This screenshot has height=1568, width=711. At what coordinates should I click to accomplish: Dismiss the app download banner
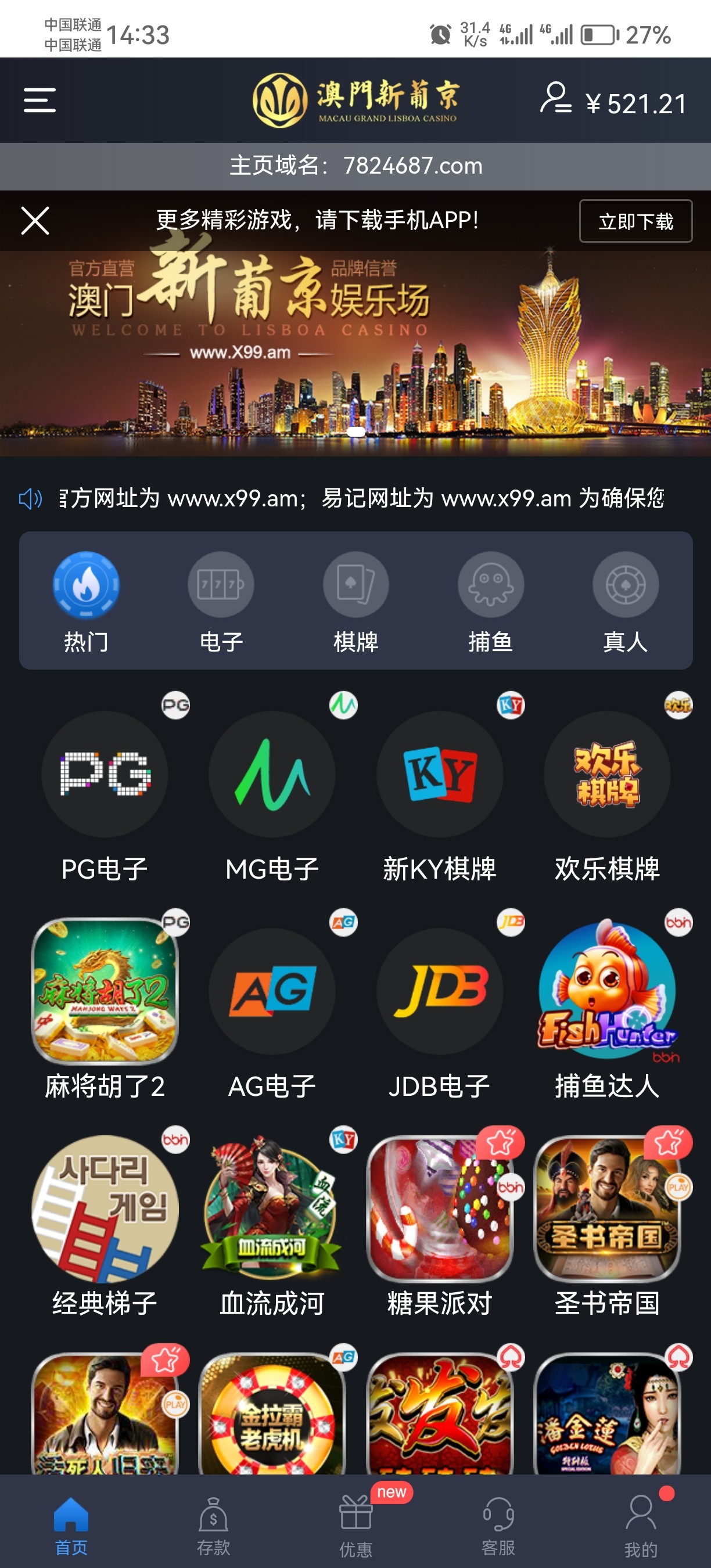(35, 222)
